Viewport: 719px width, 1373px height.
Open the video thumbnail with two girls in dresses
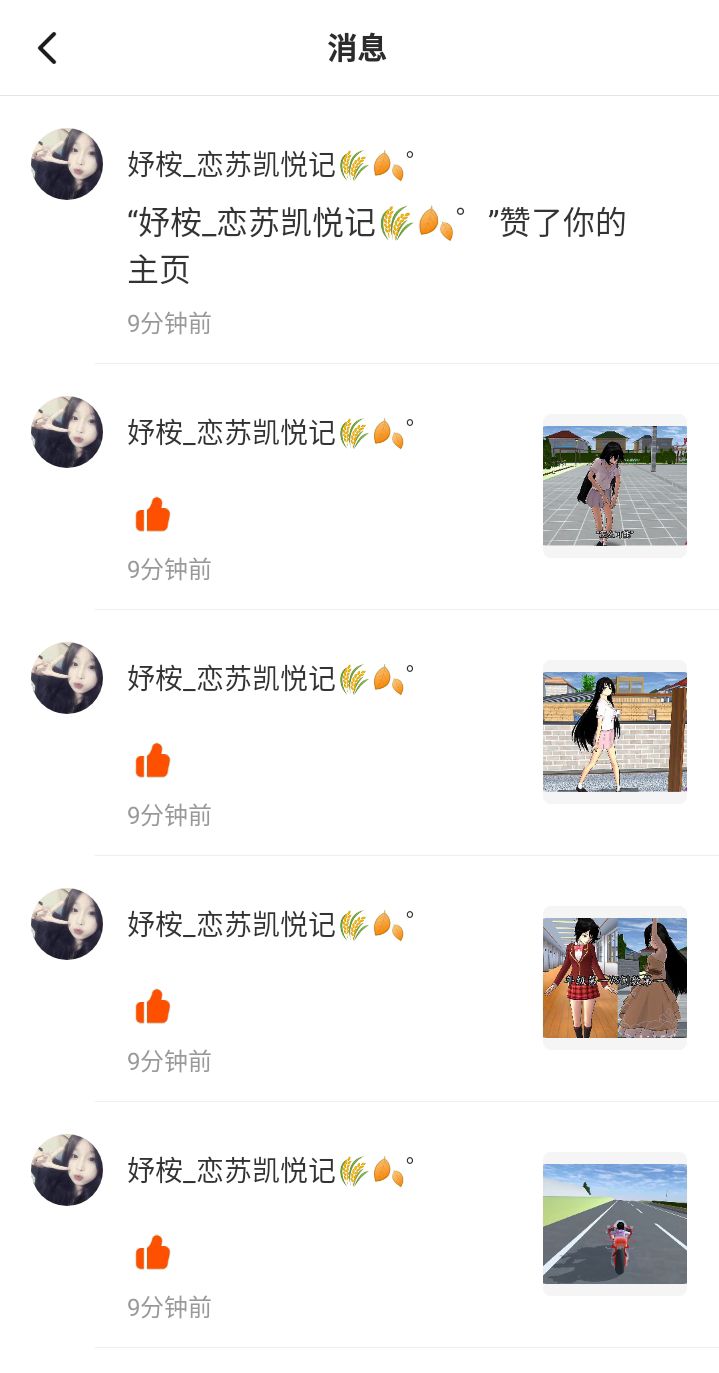point(614,978)
